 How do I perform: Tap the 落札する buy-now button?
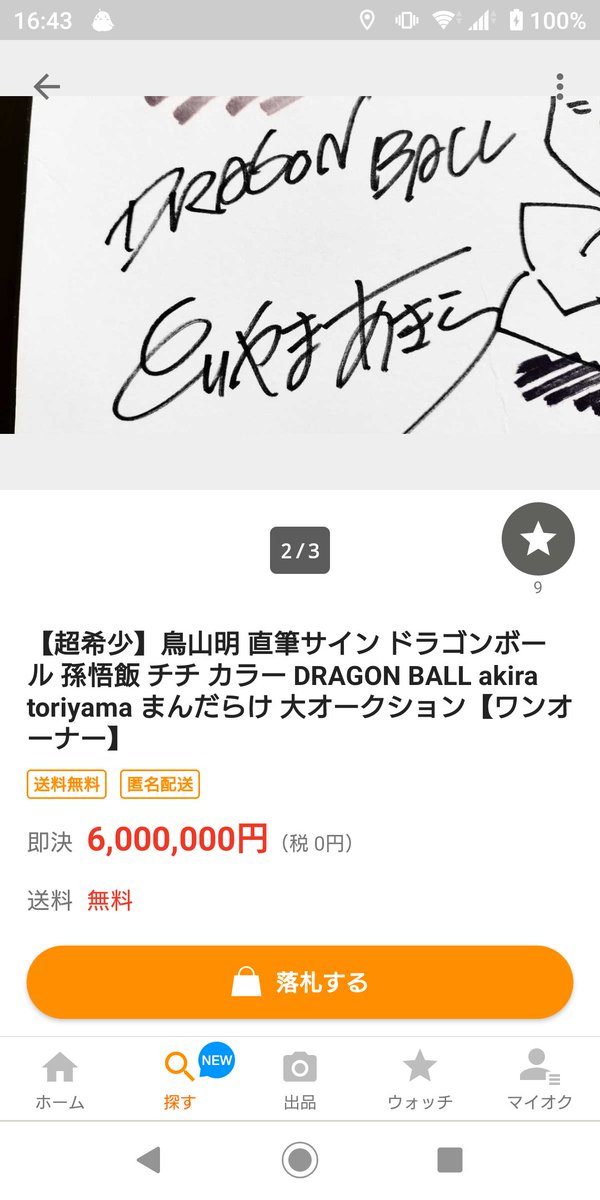click(x=300, y=982)
